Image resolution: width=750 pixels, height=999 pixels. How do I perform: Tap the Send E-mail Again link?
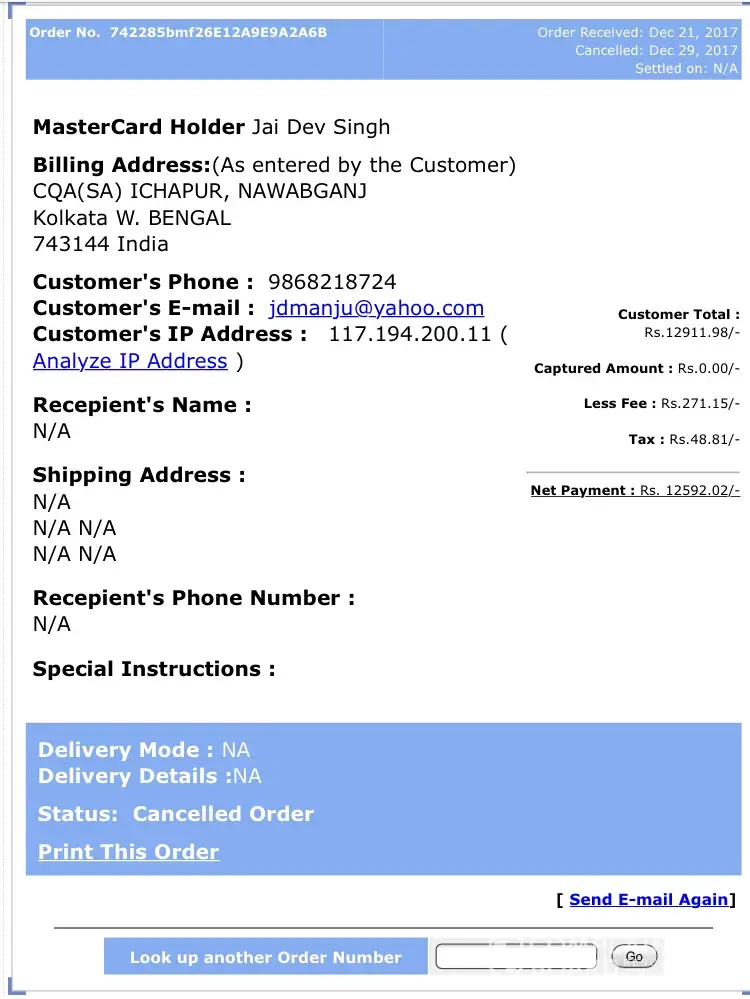(648, 899)
